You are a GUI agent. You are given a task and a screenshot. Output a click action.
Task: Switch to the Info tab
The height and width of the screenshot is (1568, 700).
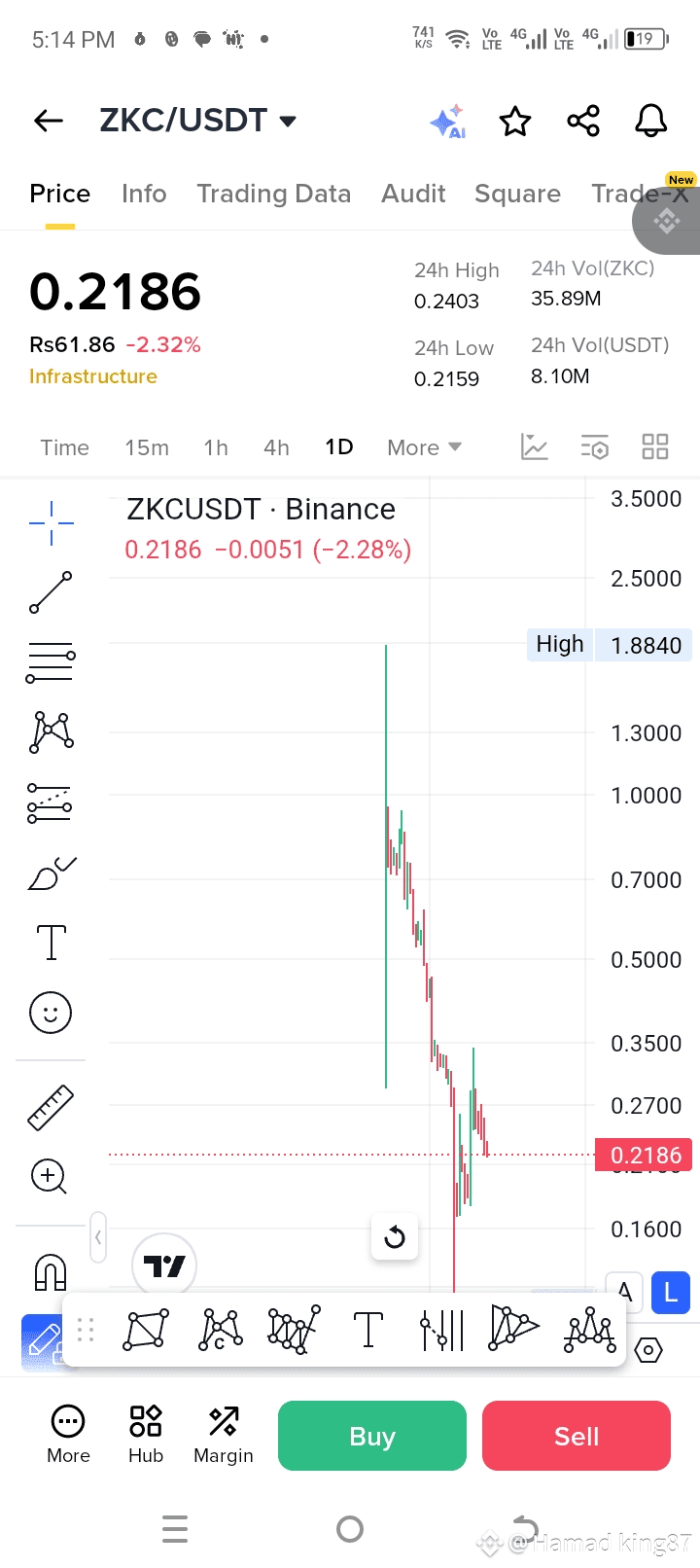pos(144,194)
